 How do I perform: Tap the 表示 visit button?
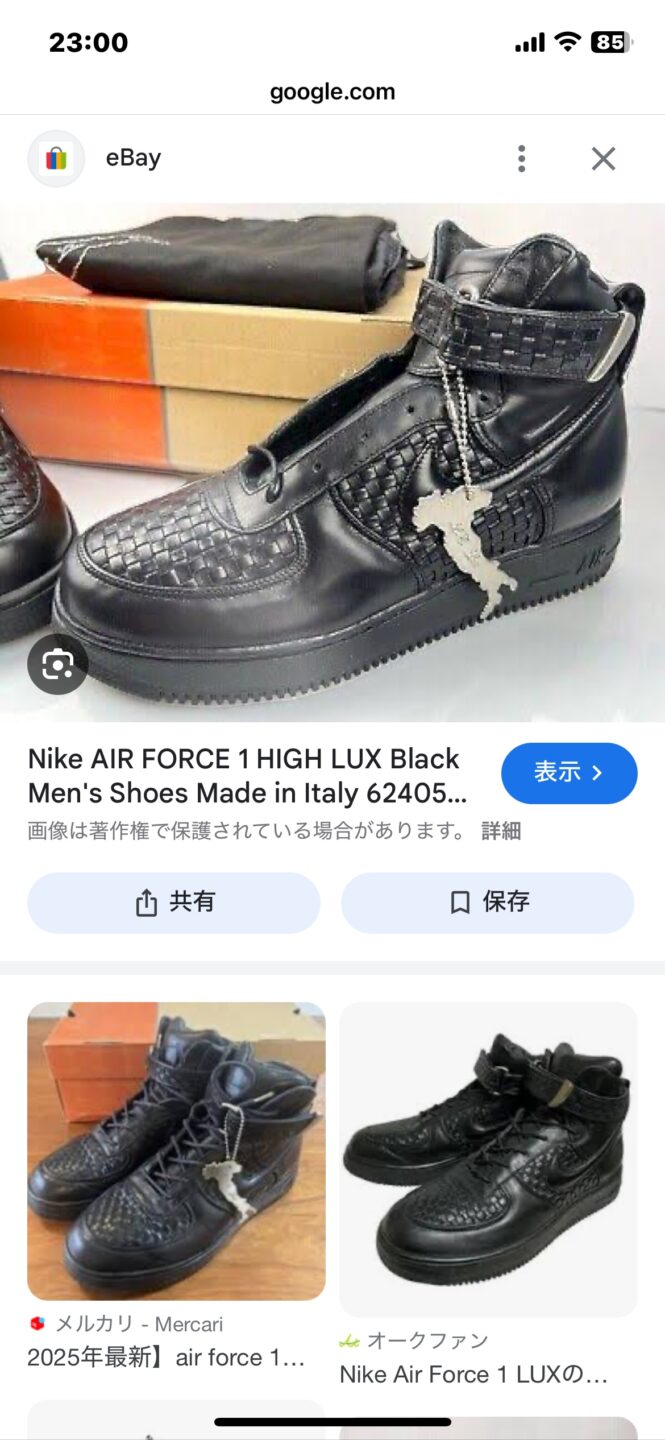point(569,773)
